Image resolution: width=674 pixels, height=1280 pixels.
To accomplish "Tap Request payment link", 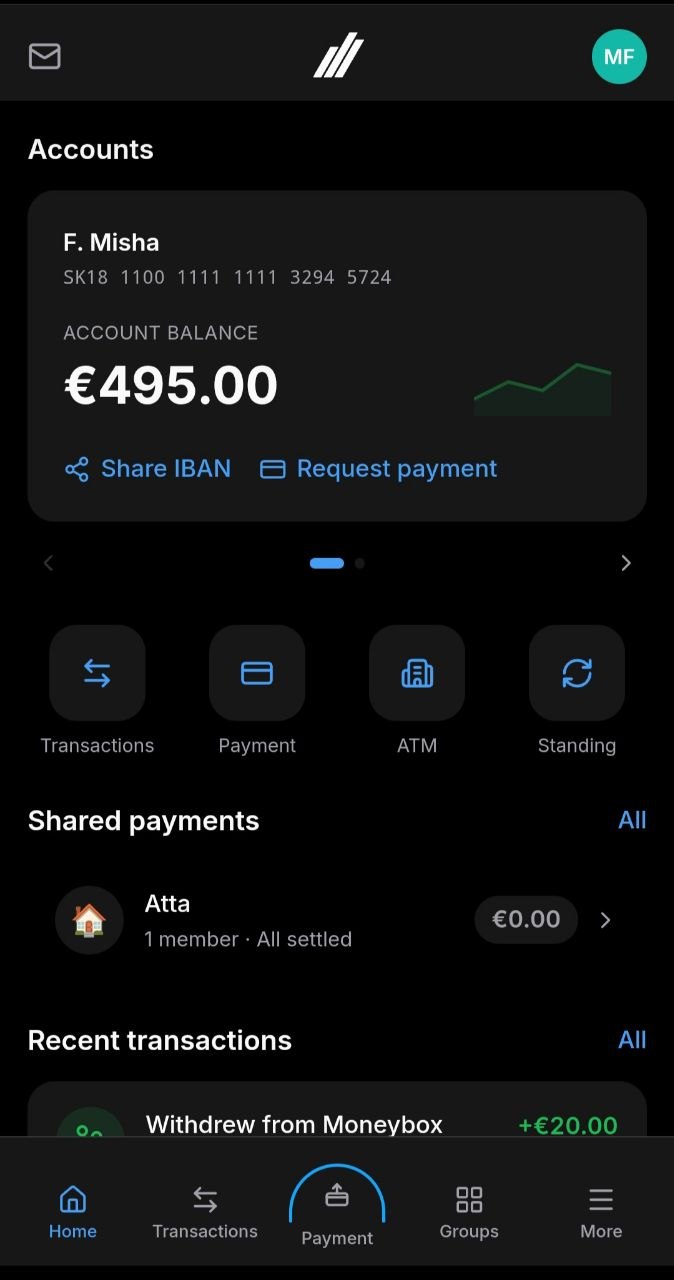I will (378, 469).
